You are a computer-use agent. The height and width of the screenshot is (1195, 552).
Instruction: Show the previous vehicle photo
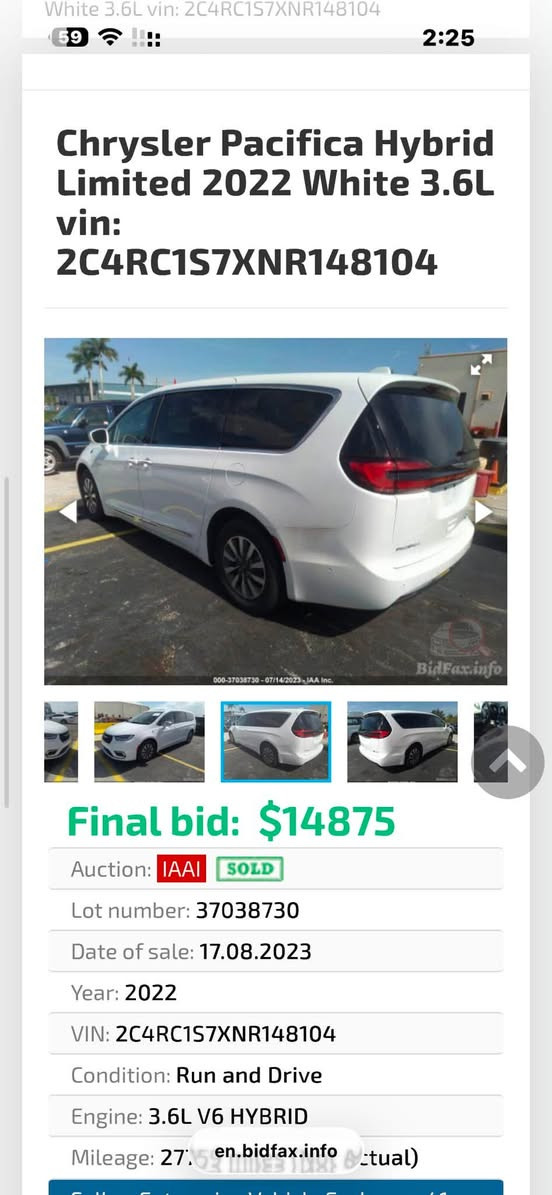pyautogui.click(x=68, y=511)
